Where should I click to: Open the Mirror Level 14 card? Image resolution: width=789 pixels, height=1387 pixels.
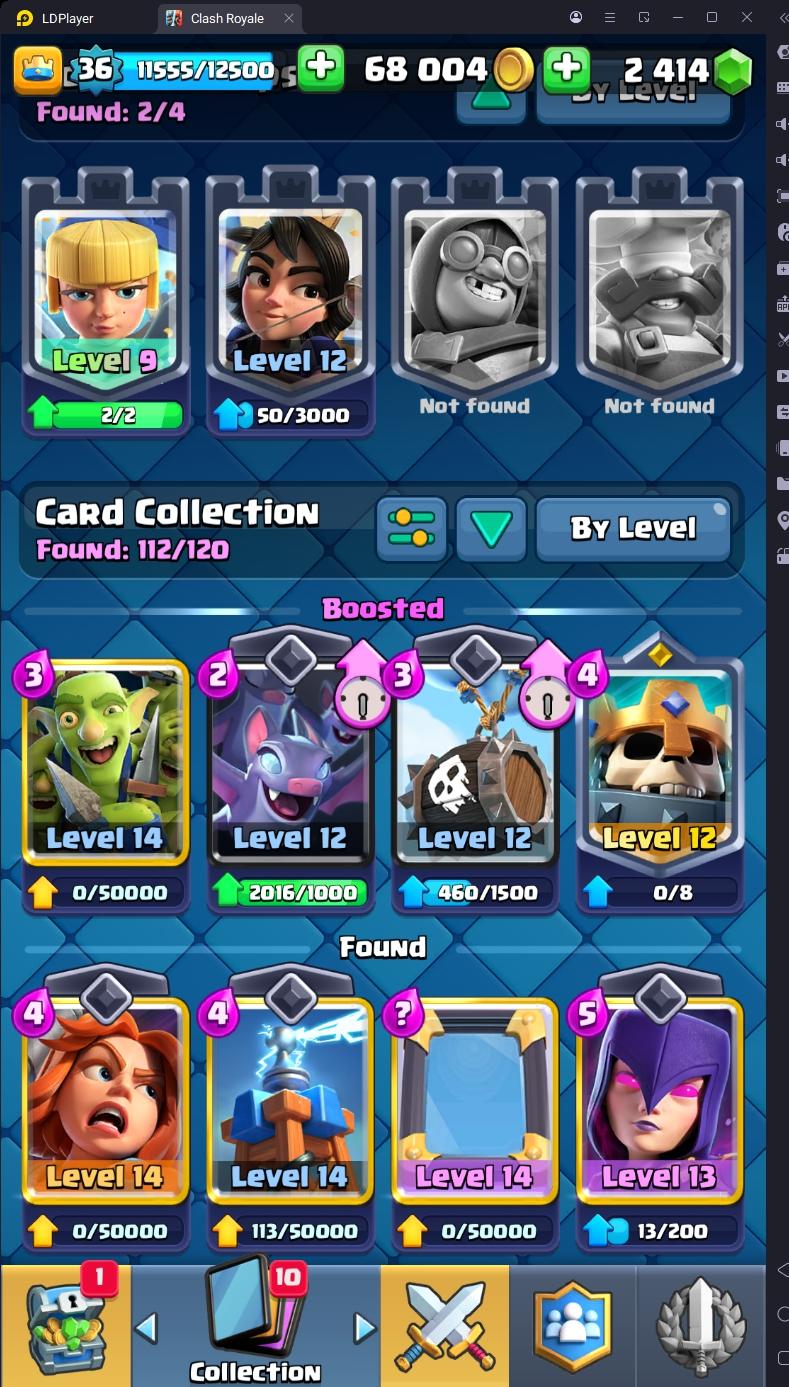pyautogui.click(x=475, y=1100)
